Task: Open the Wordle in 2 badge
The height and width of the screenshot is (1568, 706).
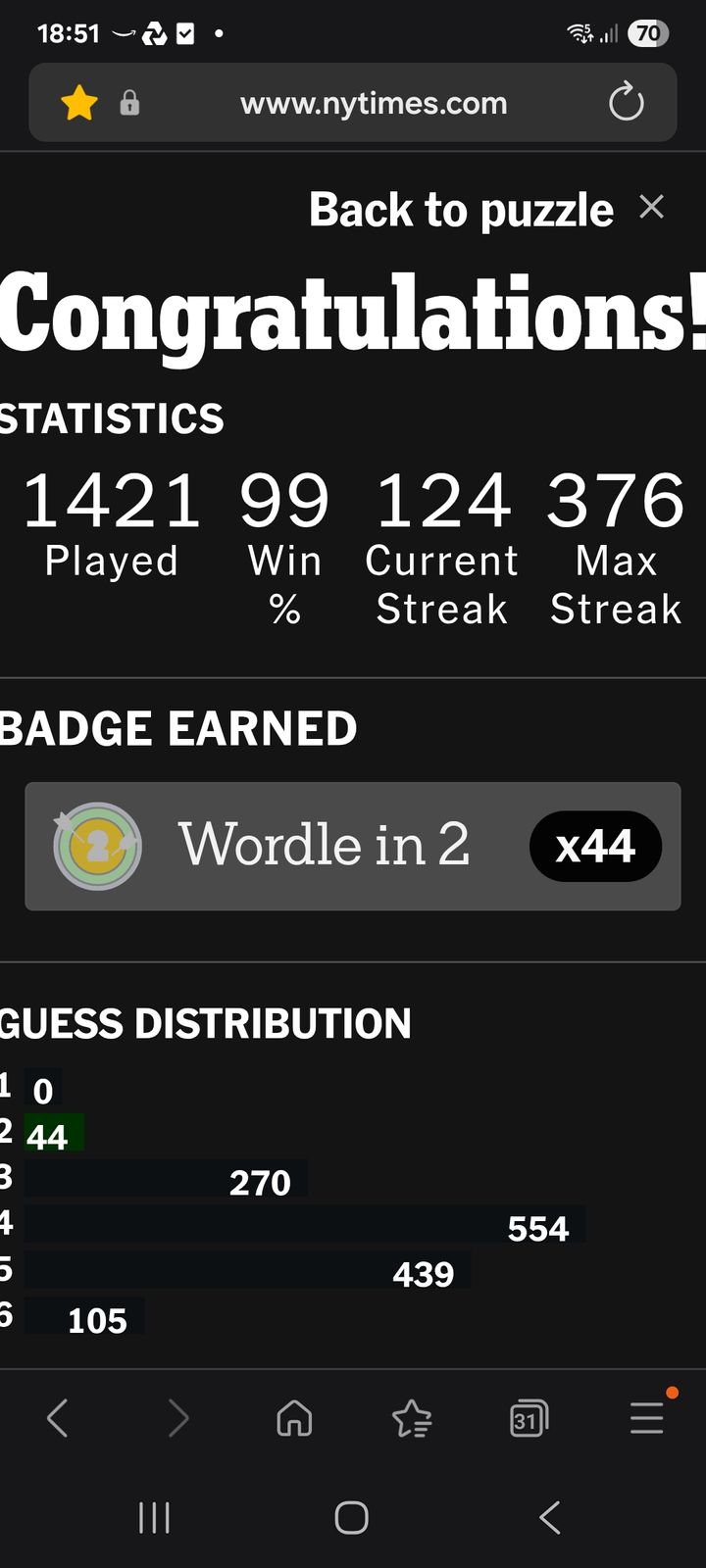Action: point(353,846)
